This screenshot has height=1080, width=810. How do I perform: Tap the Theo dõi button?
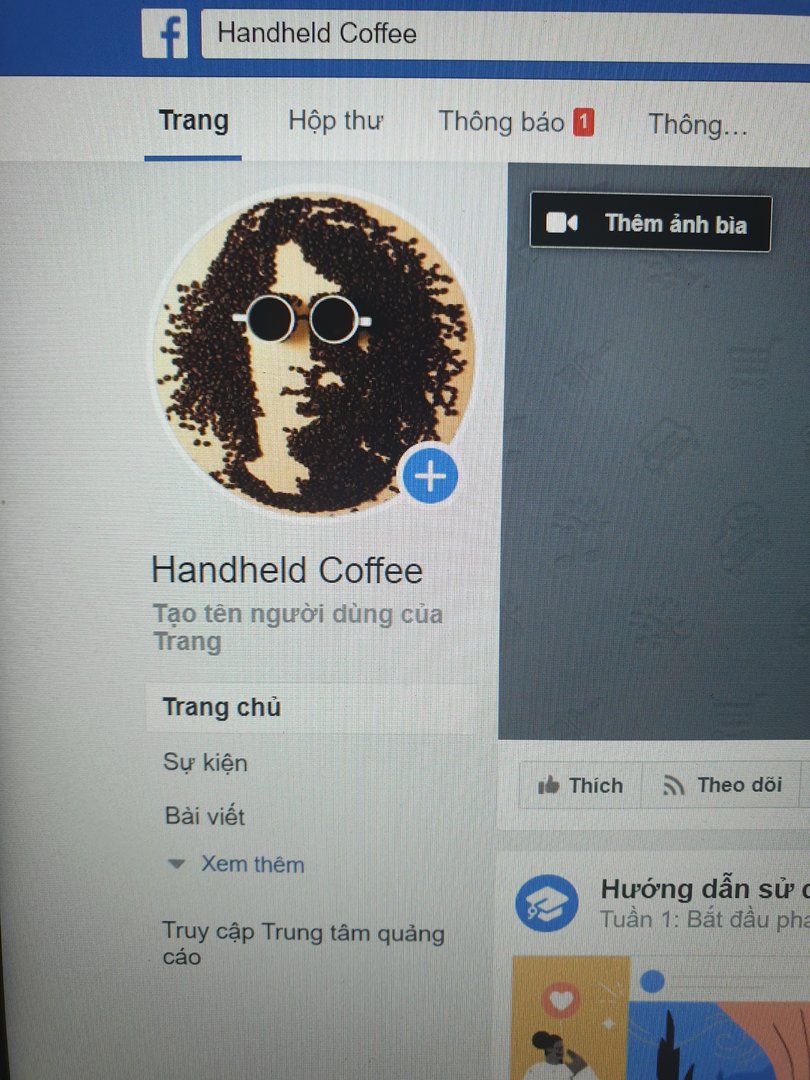click(x=722, y=786)
